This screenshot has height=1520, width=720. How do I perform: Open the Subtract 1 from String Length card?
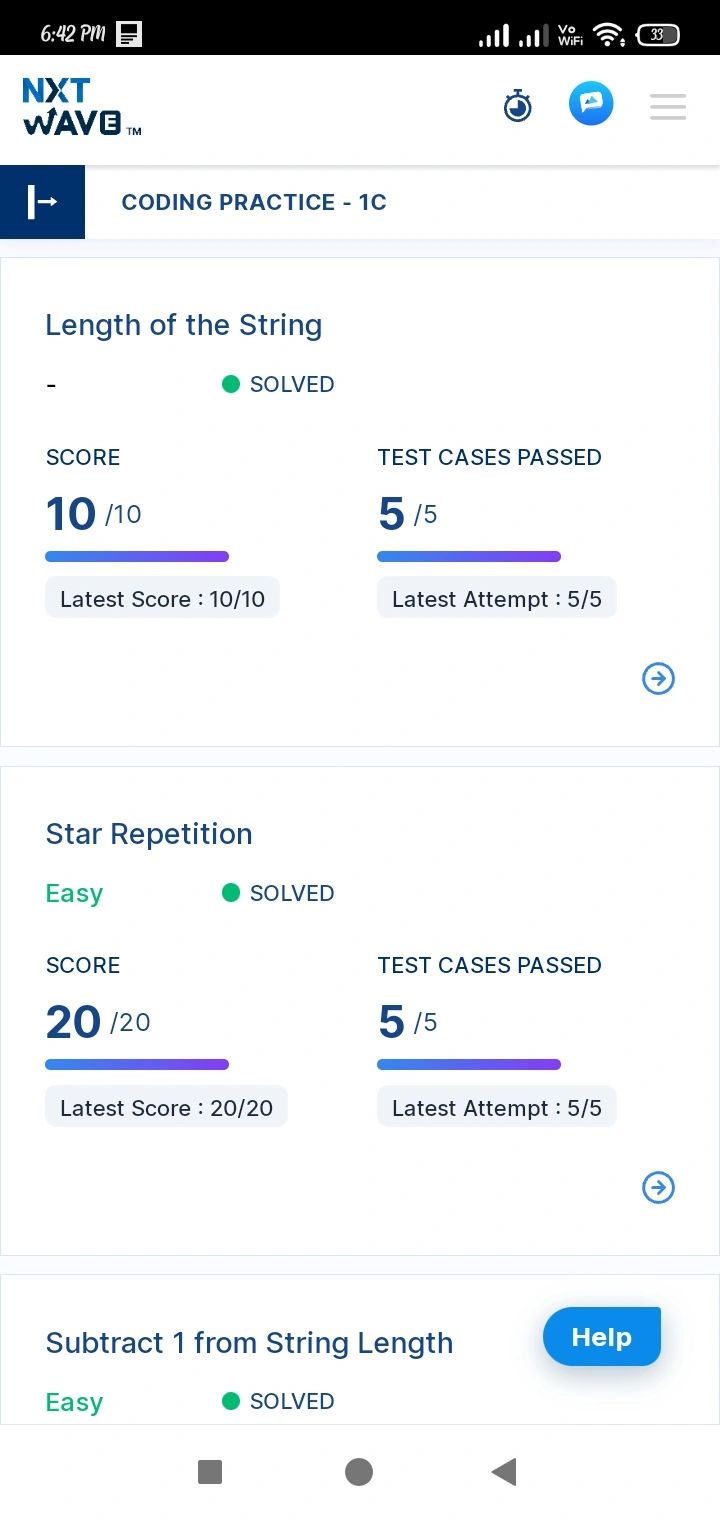249,1343
